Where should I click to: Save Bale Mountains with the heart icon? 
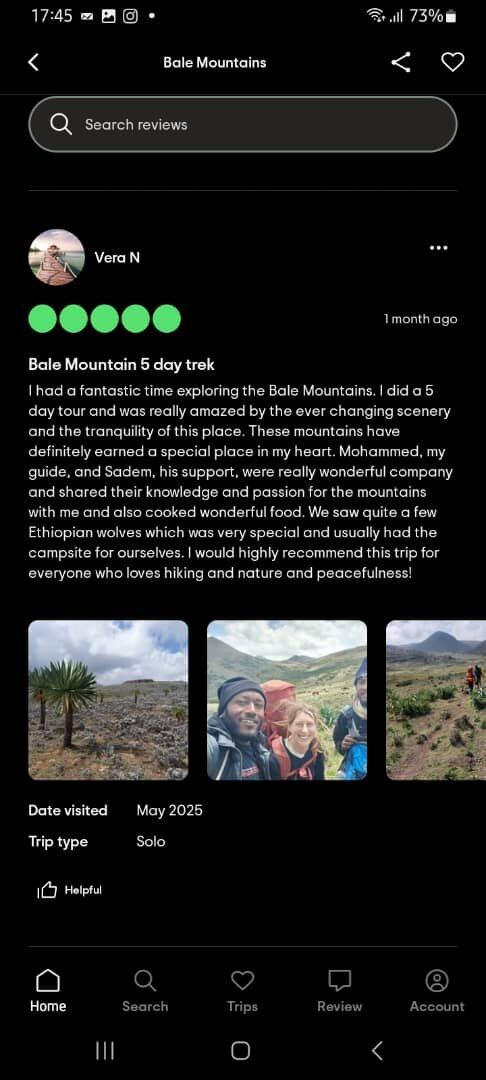point(452,63)
